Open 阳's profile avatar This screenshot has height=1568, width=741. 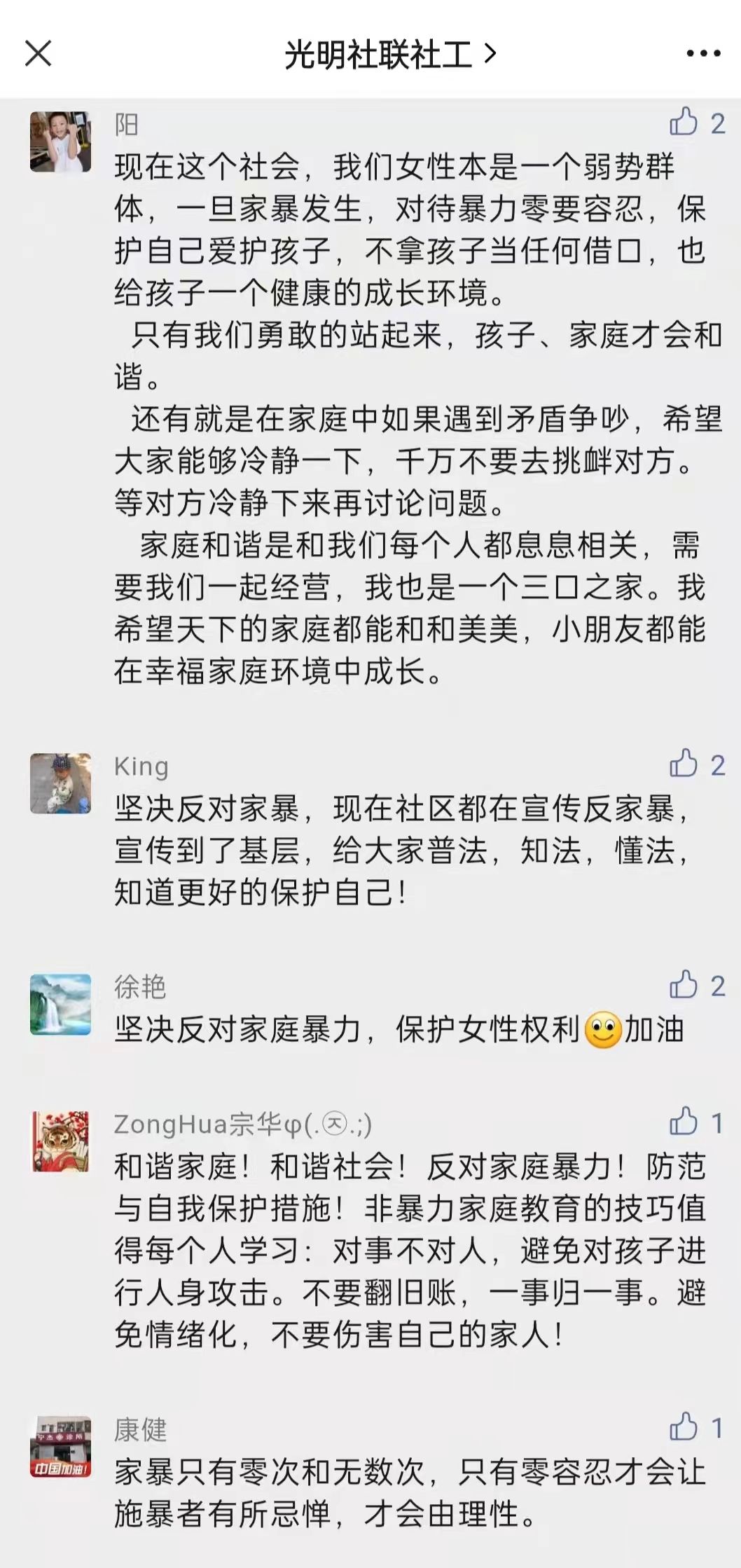click(x=61, y=142)
